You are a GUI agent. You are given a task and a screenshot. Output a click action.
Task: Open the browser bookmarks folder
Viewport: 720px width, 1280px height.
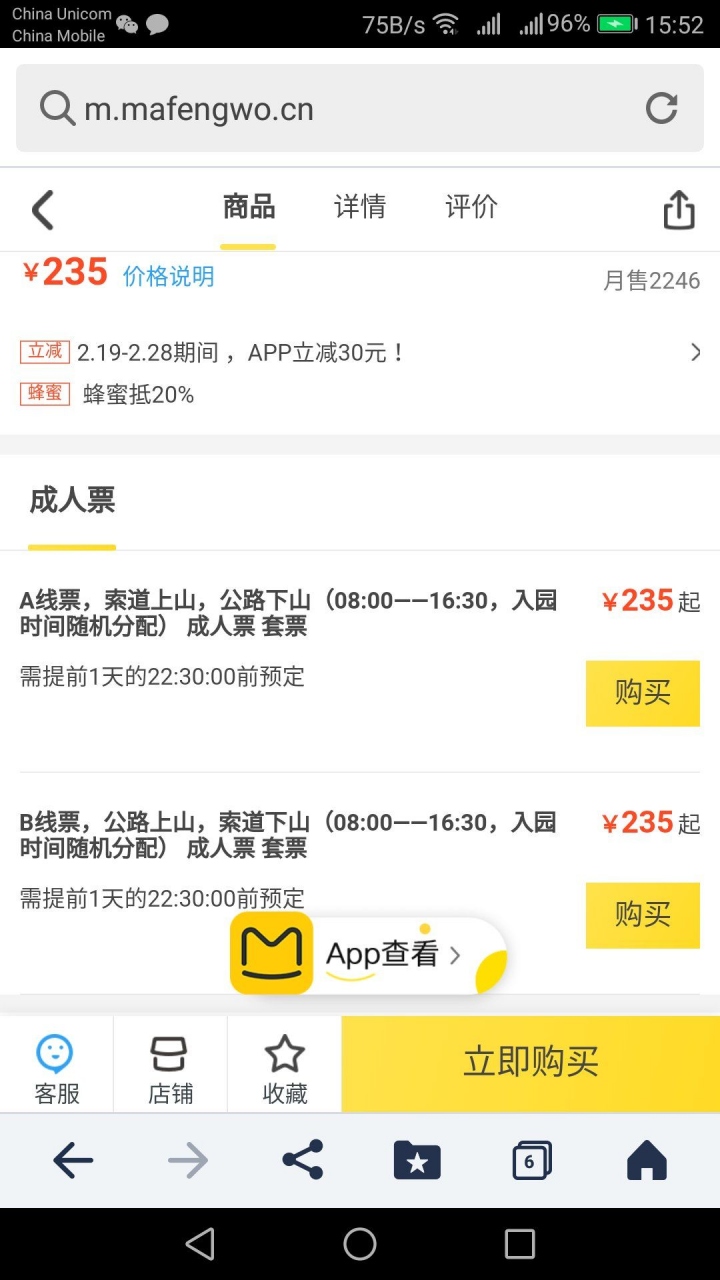(417, 1161)
